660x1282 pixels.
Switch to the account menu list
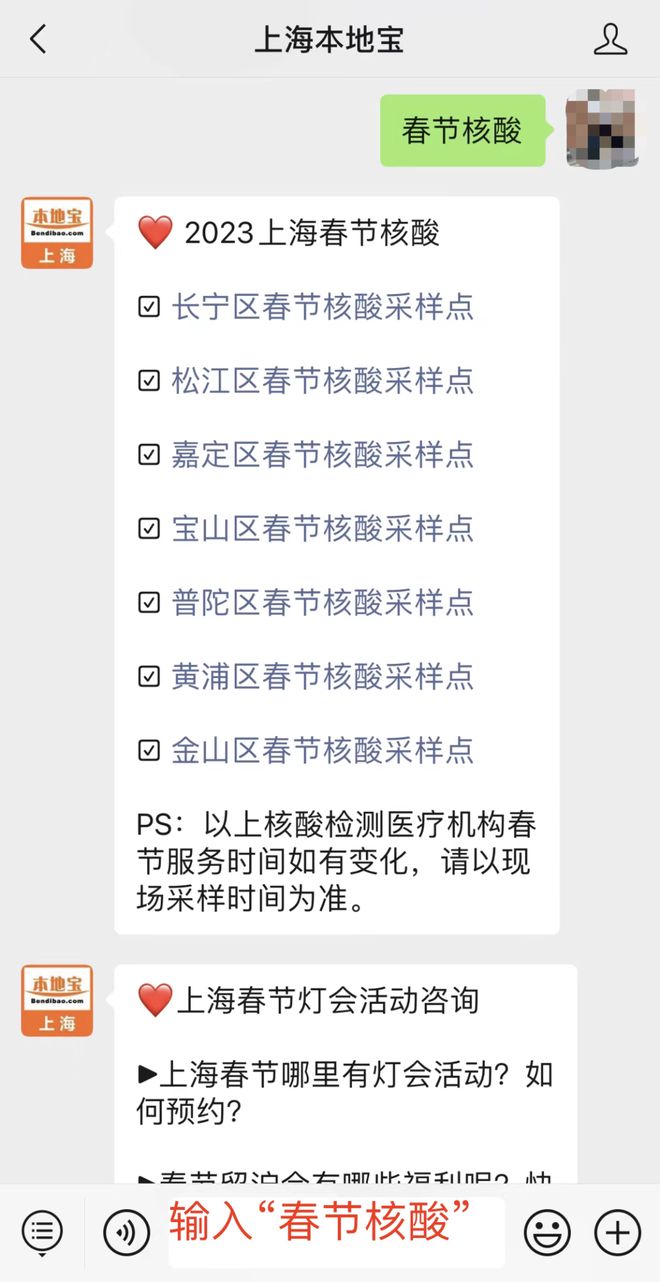(42, 1231)
